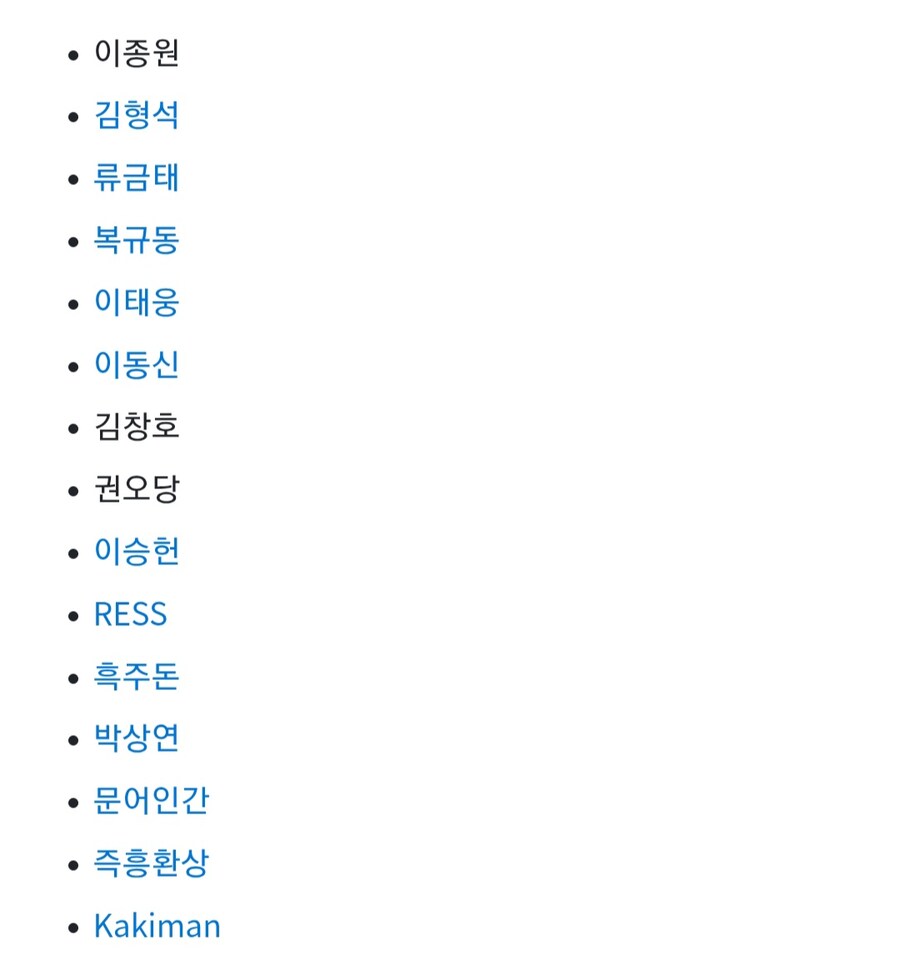
Task: Open the Kakiman link
Action: (x=157, y=926)
